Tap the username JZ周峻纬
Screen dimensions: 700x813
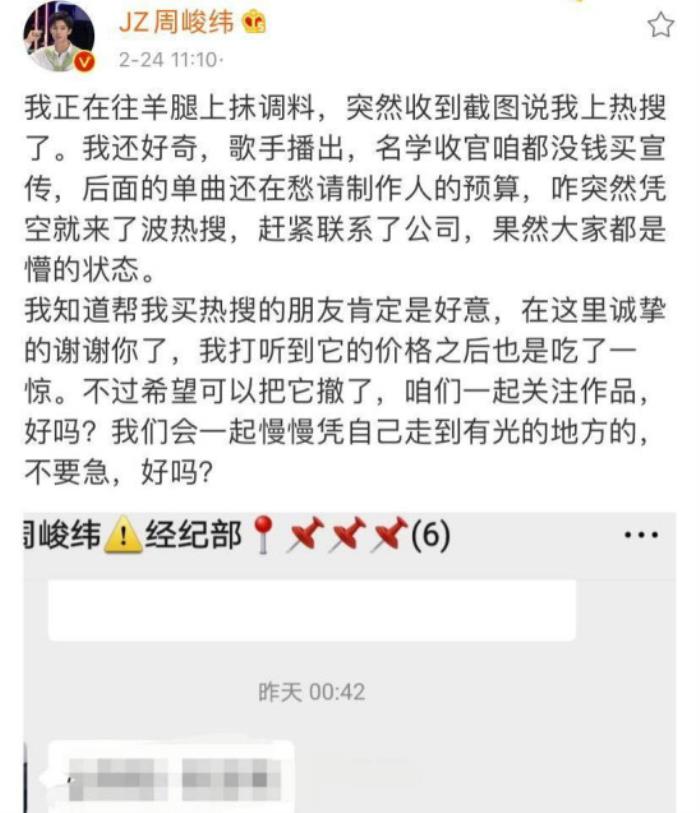177,22
